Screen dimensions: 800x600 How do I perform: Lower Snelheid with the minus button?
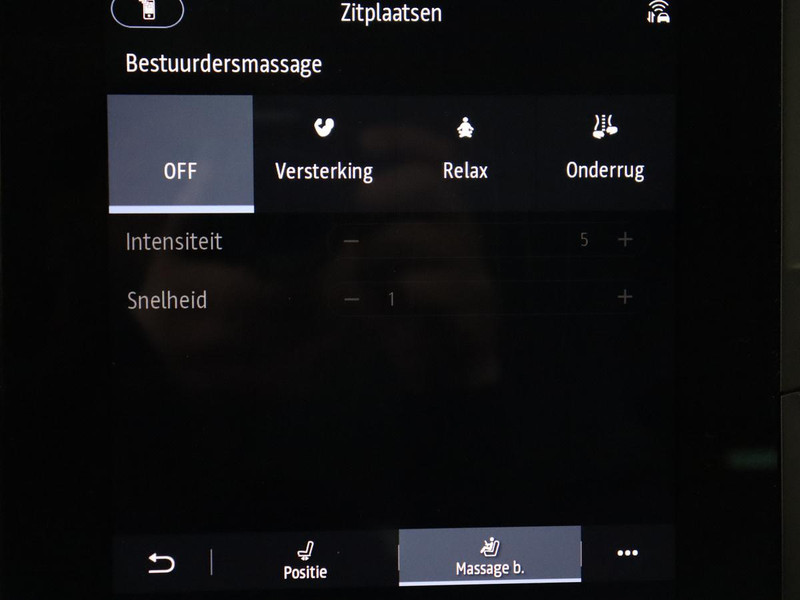(351, 298)
